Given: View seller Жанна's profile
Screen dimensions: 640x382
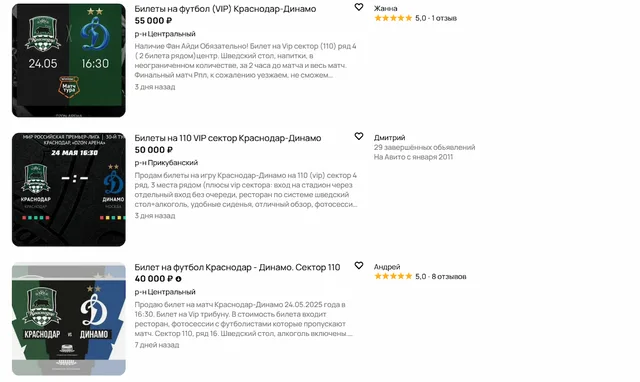Looking at the screenshot, I should pos(385,8).
